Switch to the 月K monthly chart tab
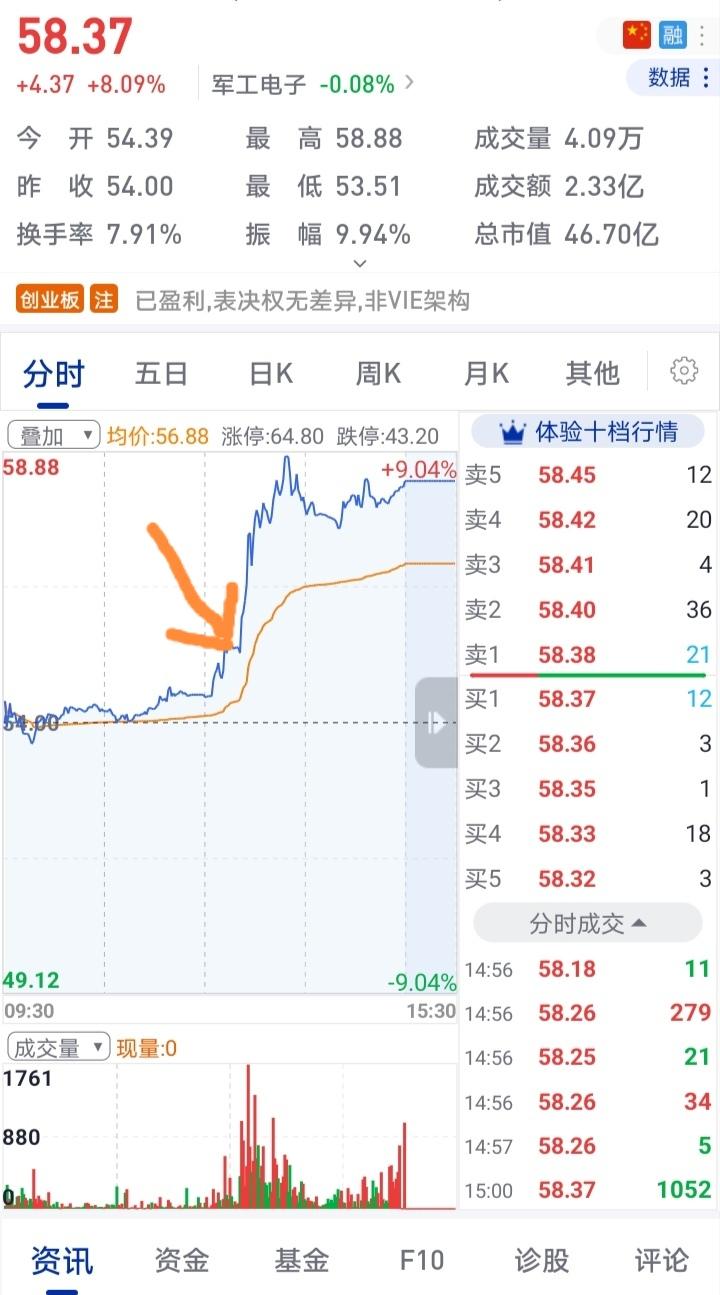Screen dimensions: 720x1295 (484, 371)
